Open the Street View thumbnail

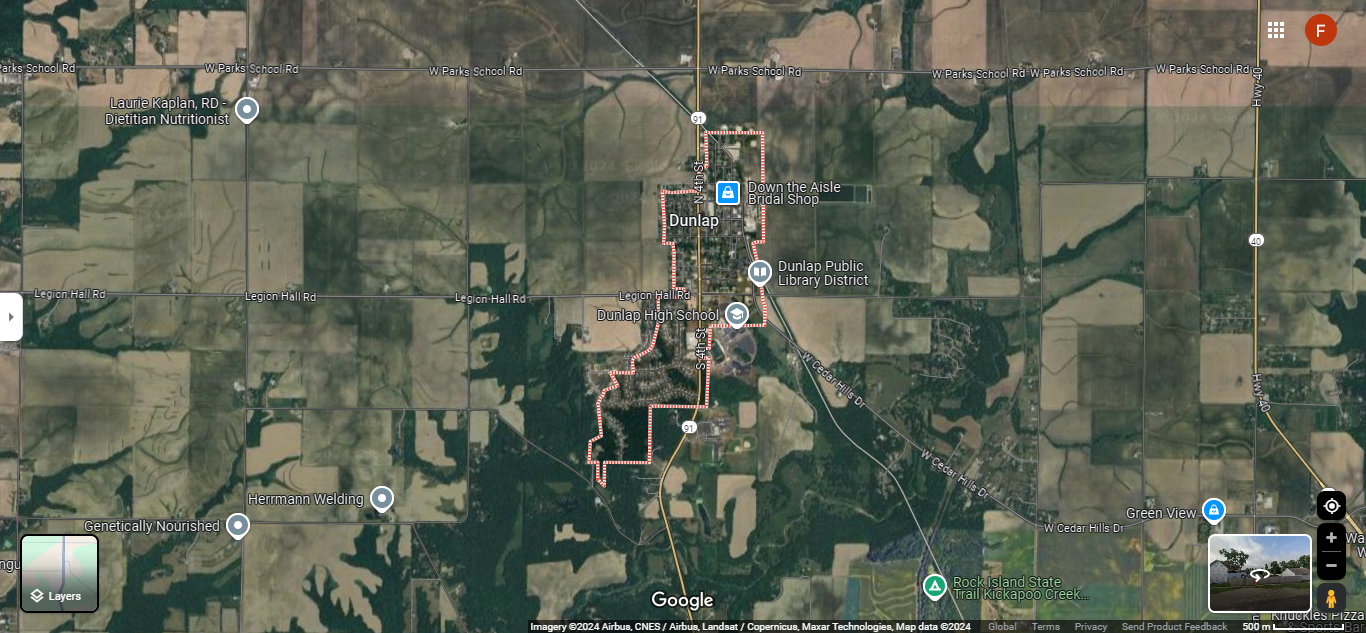[1259, 573]
